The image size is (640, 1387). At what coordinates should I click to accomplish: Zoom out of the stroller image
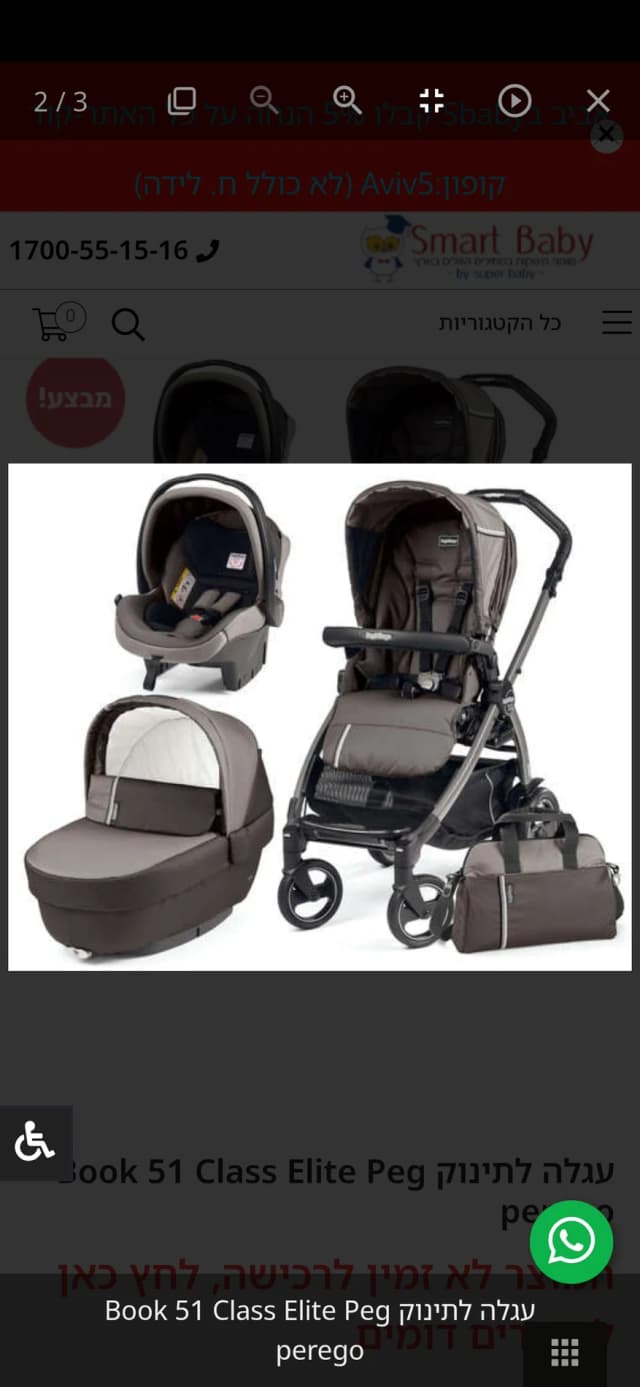(264, 99)
